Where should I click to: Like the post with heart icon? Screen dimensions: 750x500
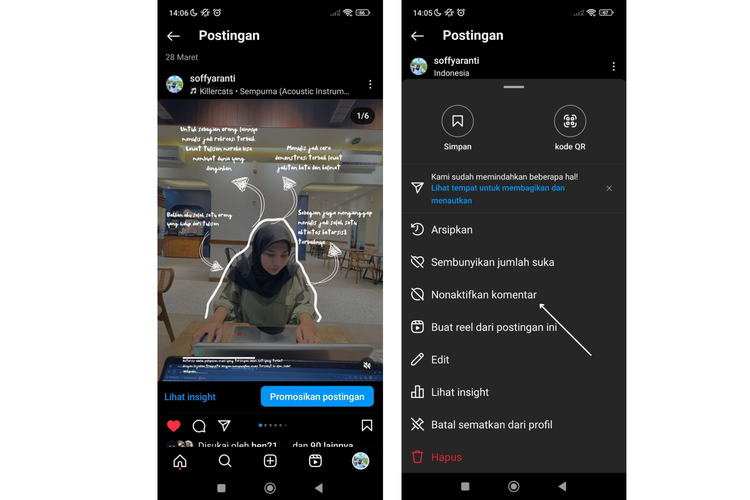[x=174, y=426]
